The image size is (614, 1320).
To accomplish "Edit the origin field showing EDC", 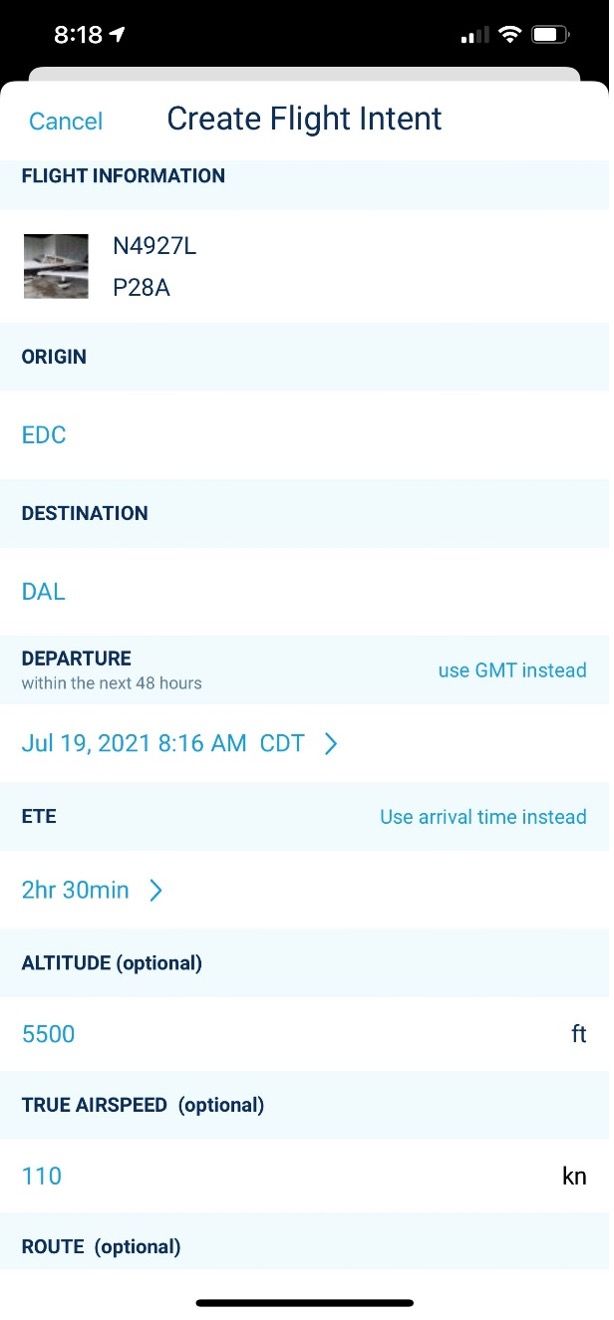I will (x=44, y=435).
